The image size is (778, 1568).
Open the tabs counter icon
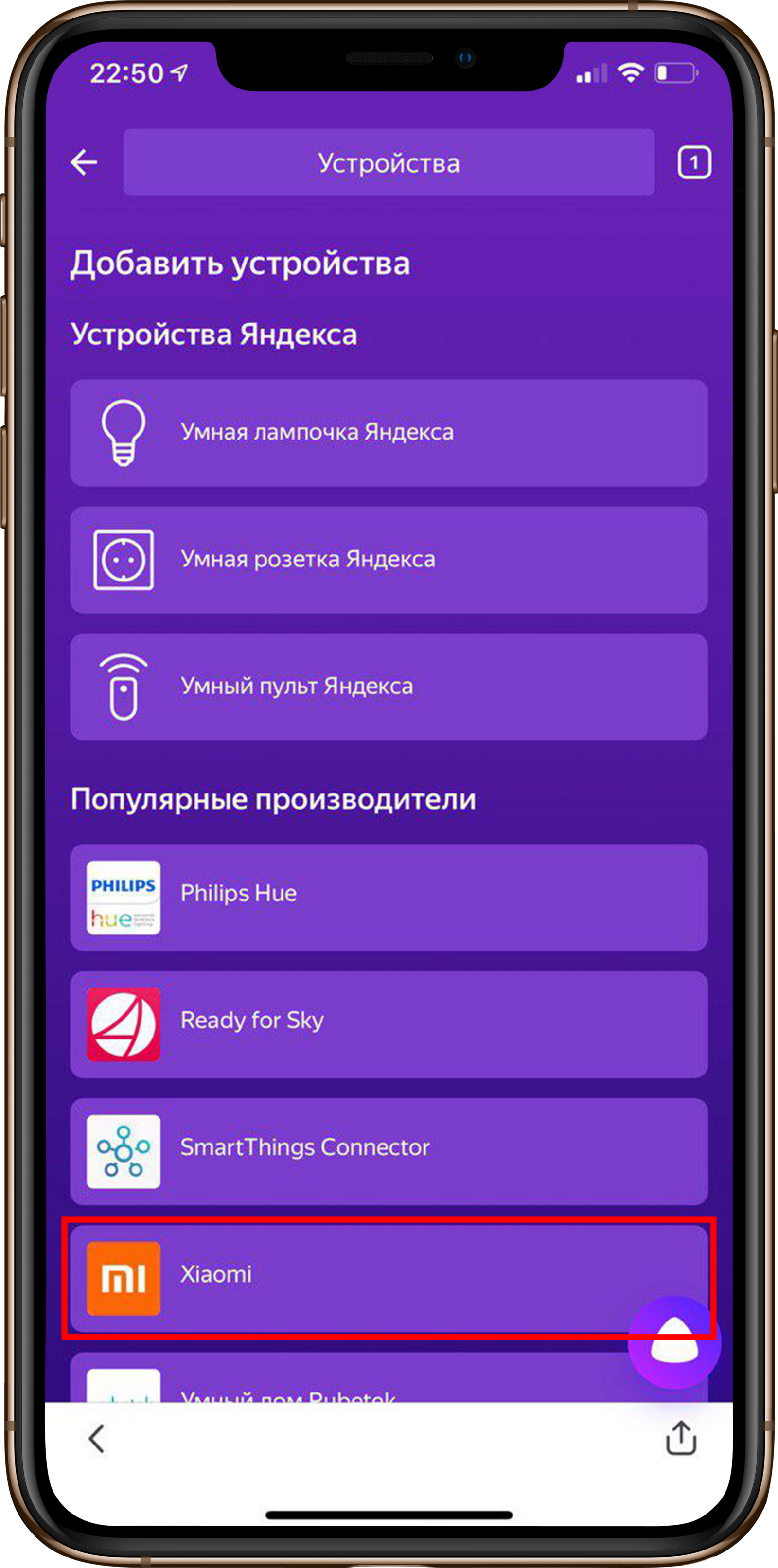694,162
